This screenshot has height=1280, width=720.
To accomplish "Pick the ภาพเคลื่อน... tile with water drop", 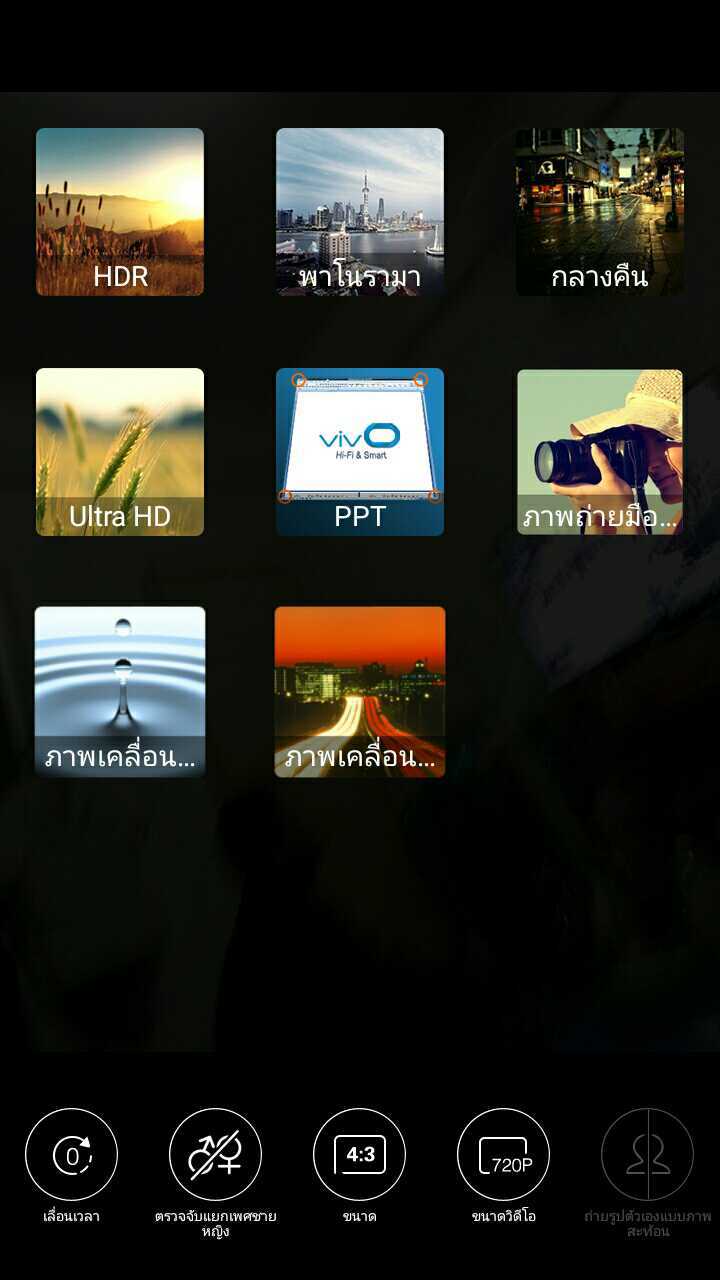I will [120, 692].
